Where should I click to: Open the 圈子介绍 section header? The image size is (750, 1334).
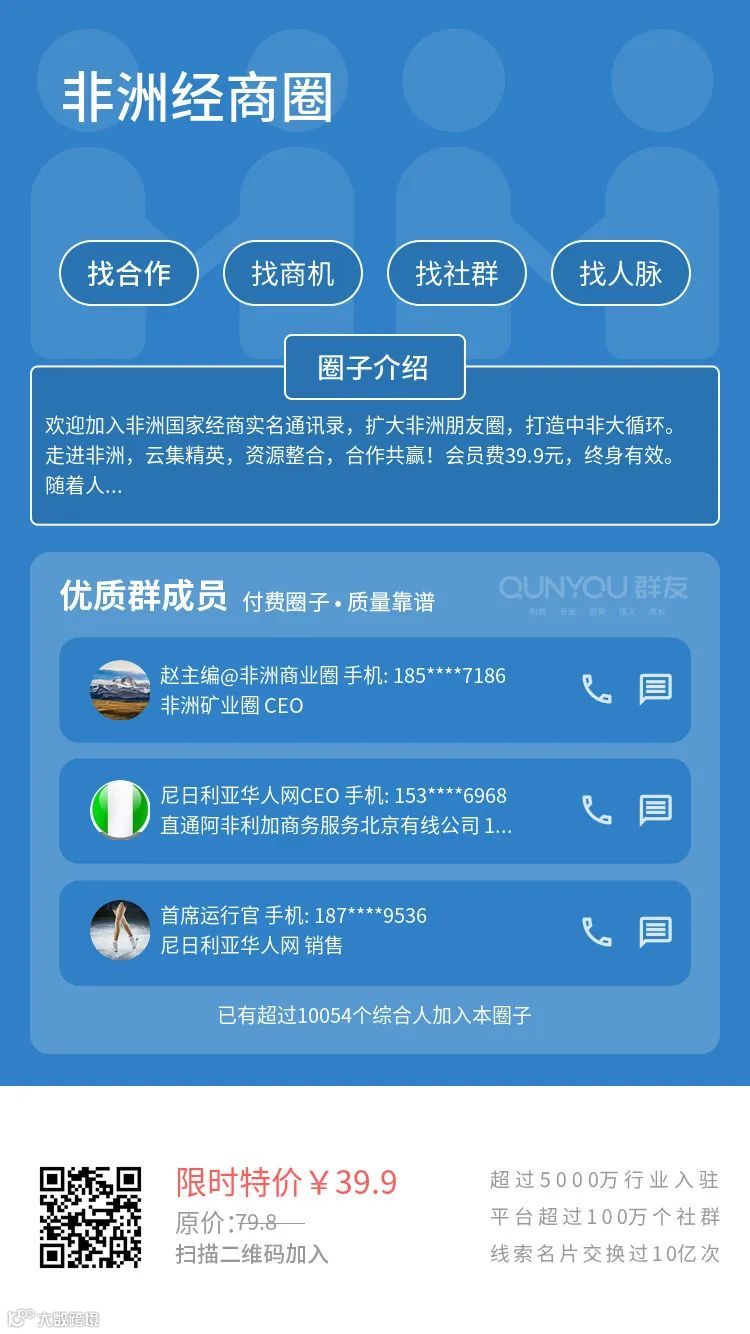(x=375, y=368)
